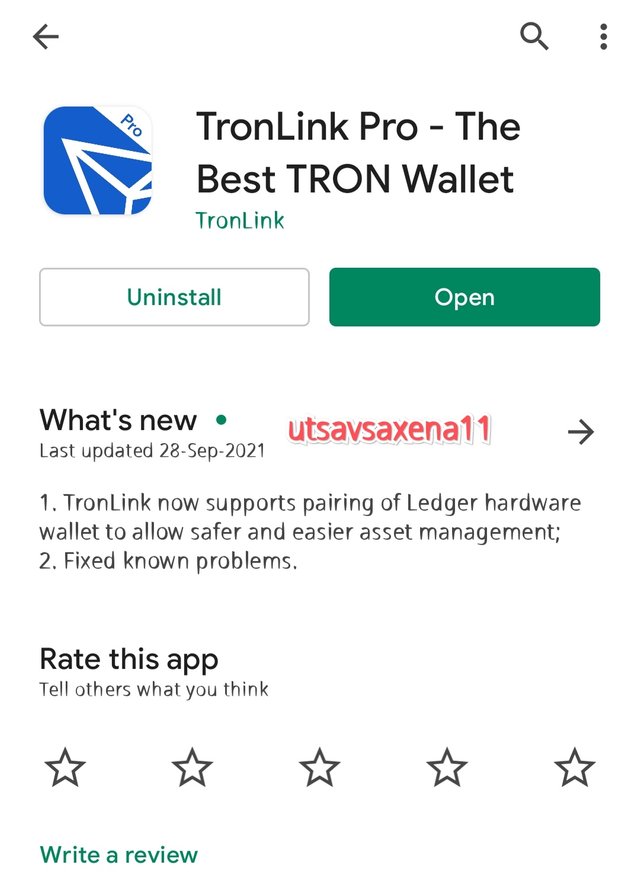Tap Write a review

[x=118, y=855]
